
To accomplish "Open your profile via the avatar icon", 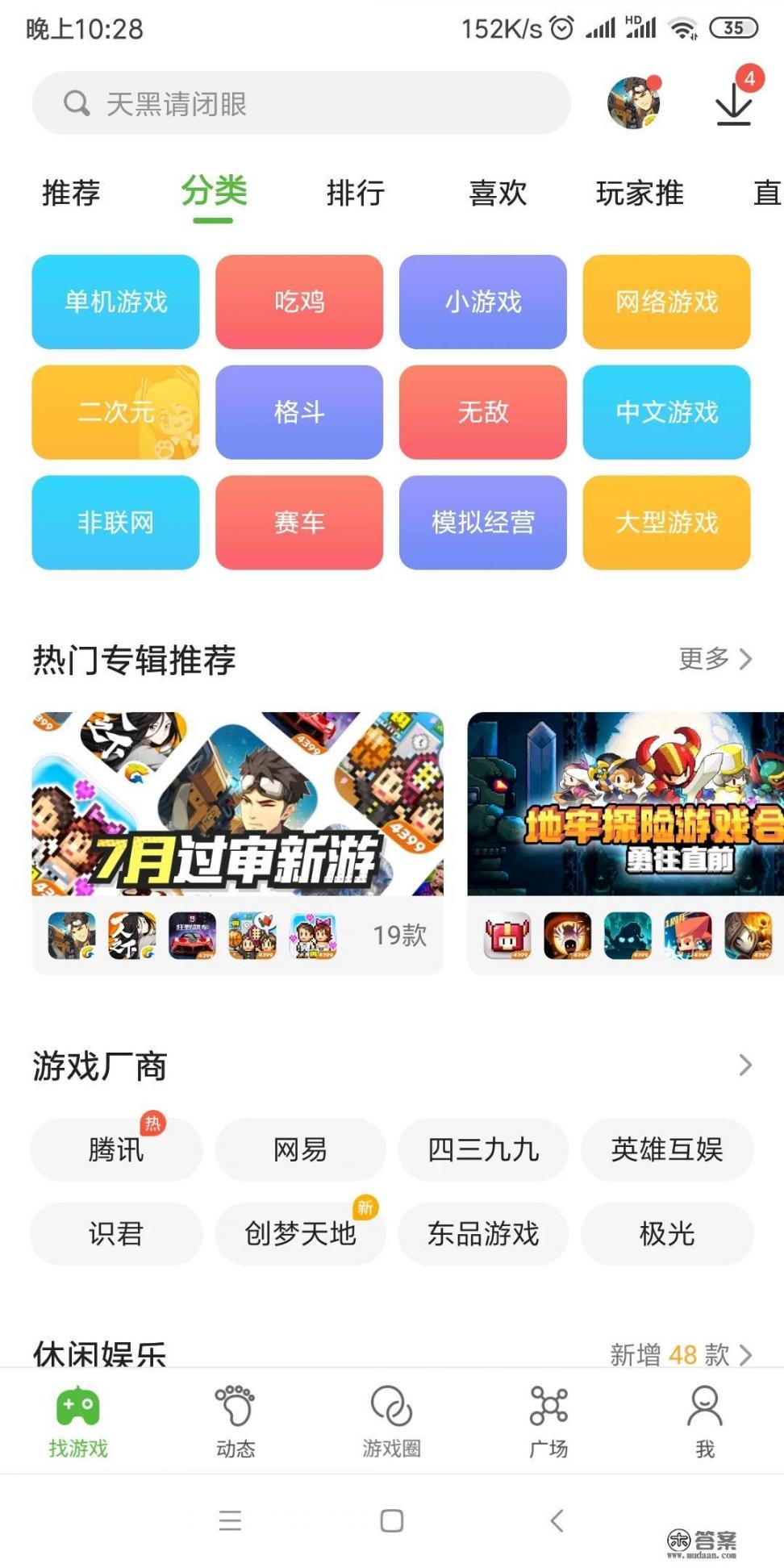I will coord(634,103).
